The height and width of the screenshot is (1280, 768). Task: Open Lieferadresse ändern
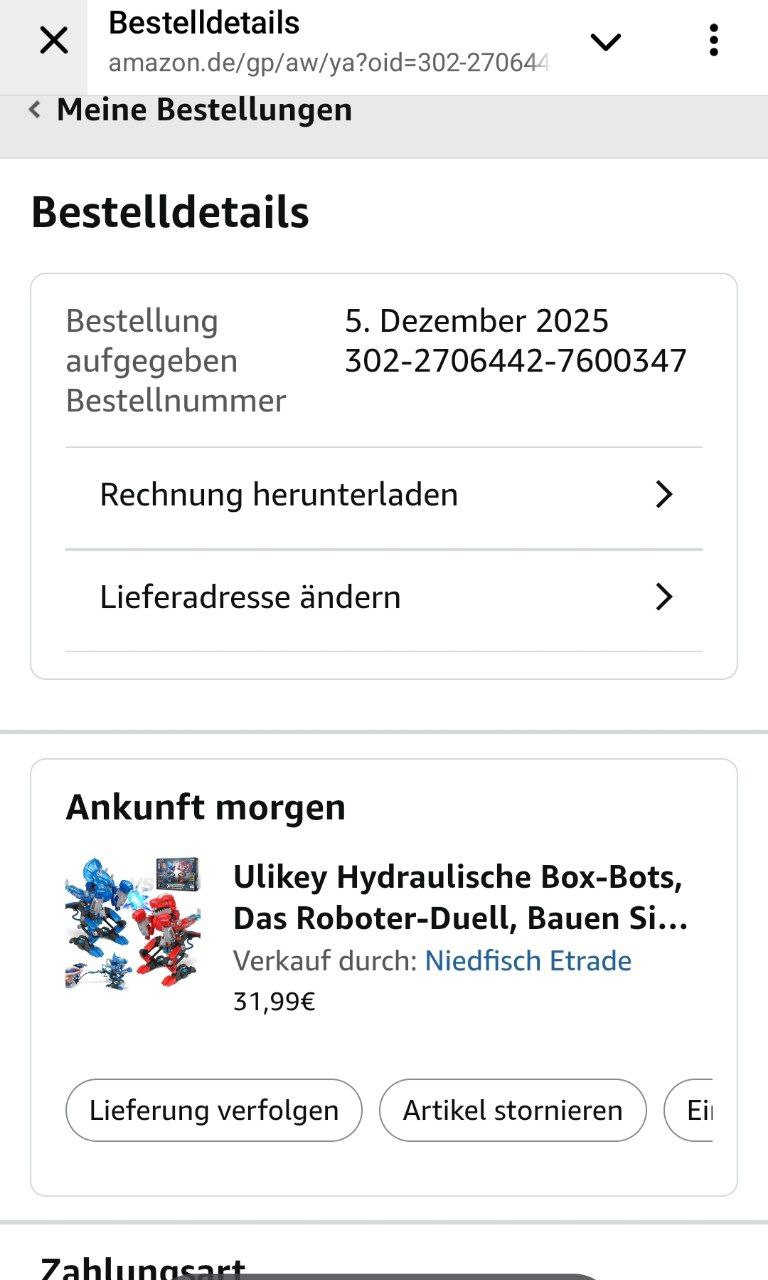[x=384, y=598]
